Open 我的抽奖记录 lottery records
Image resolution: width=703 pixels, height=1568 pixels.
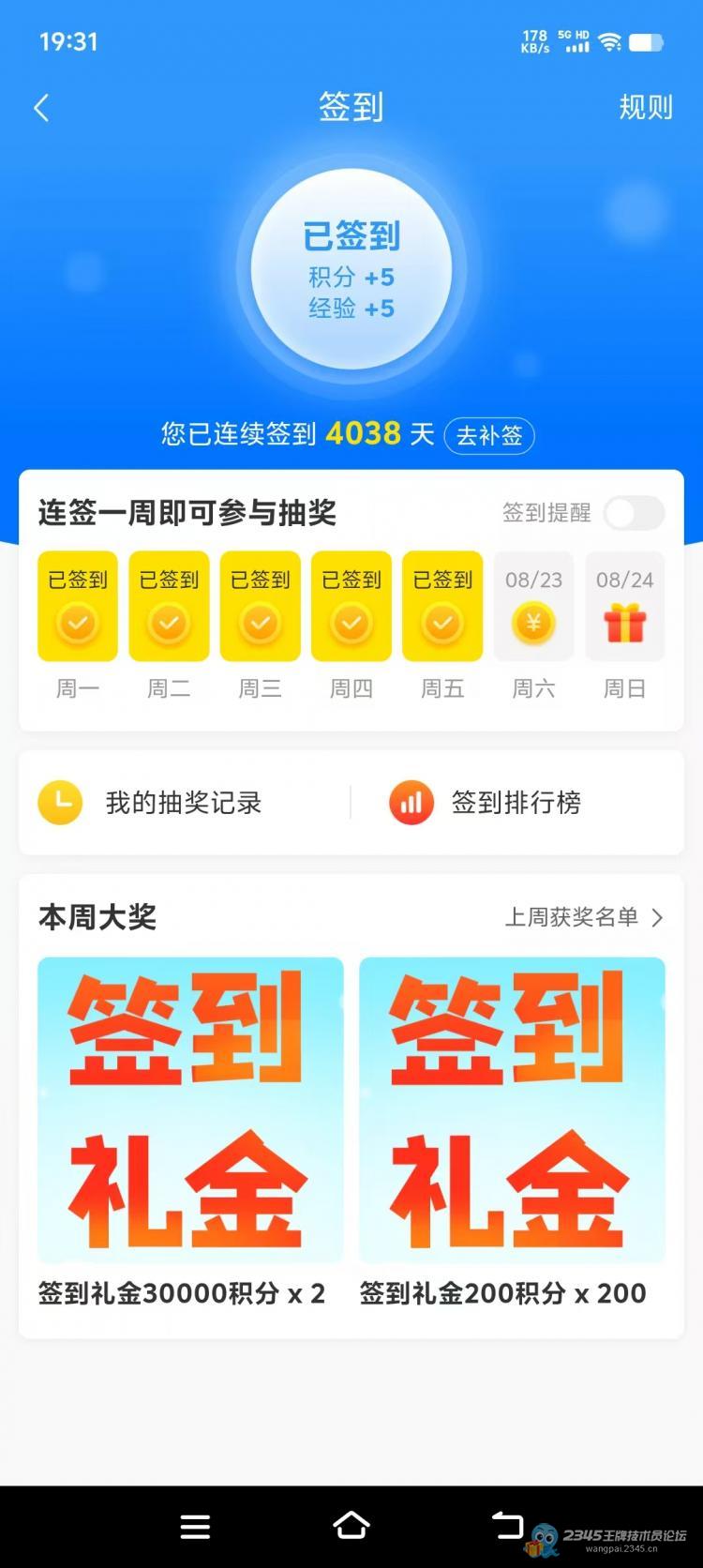183,803
